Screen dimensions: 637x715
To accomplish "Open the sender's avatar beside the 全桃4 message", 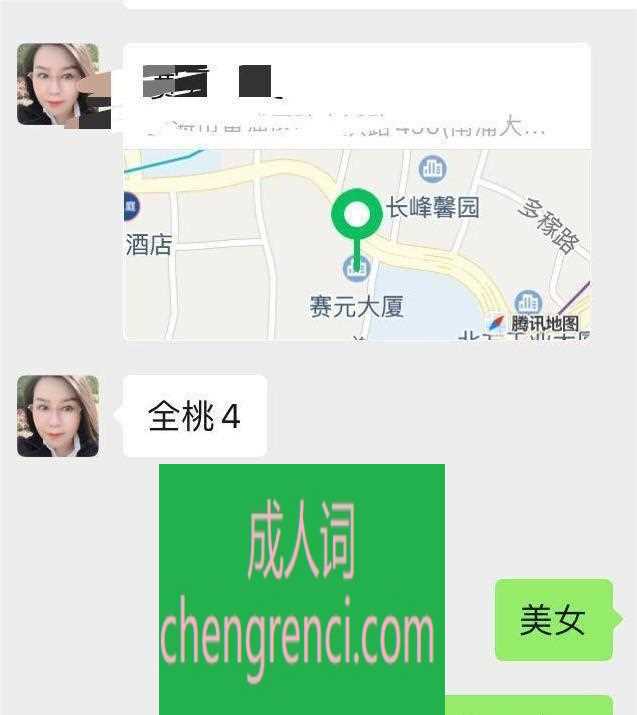I will click(57, 416).
